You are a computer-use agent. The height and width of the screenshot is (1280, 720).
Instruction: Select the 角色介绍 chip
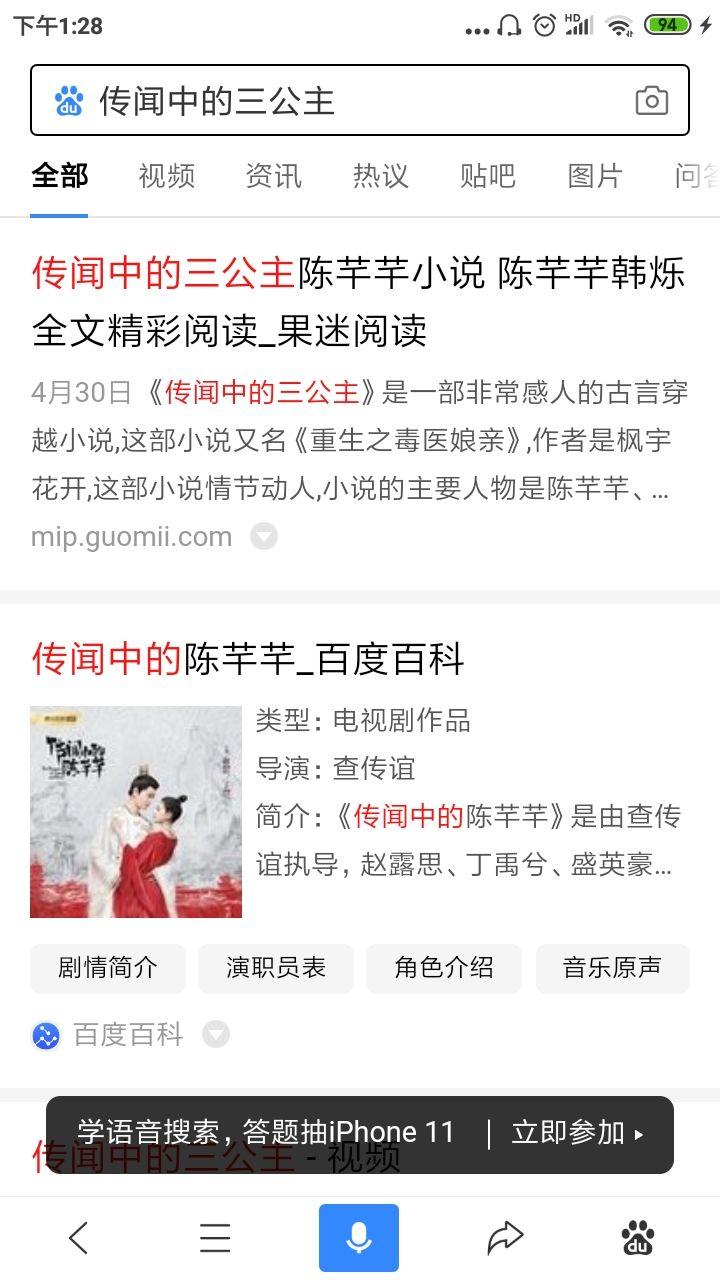pos(444,968)
